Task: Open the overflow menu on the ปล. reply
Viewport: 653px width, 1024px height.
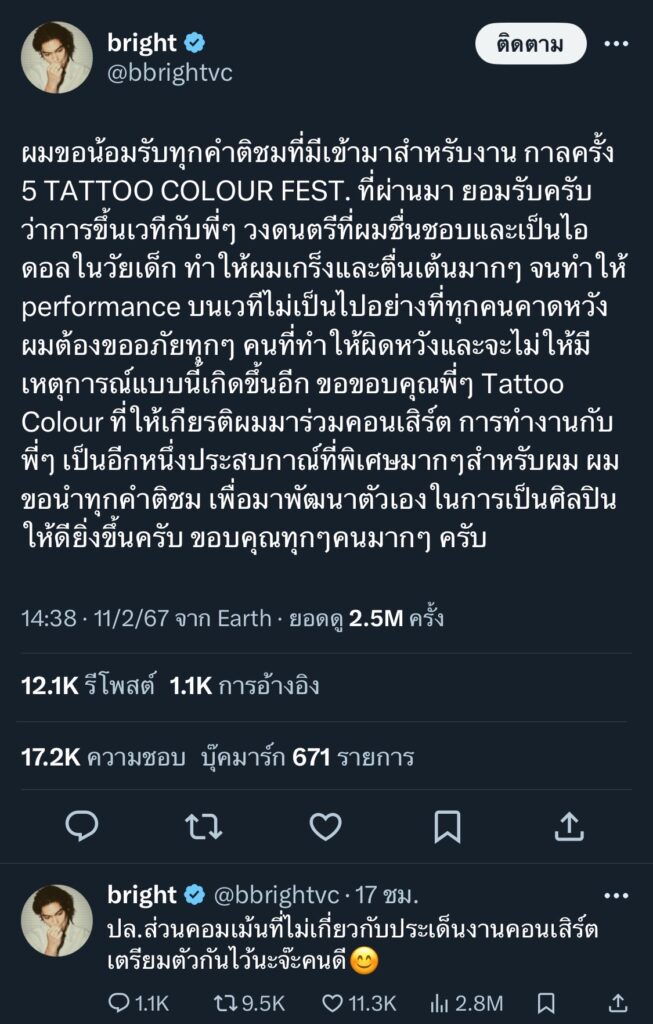Action: click(618, 894)
